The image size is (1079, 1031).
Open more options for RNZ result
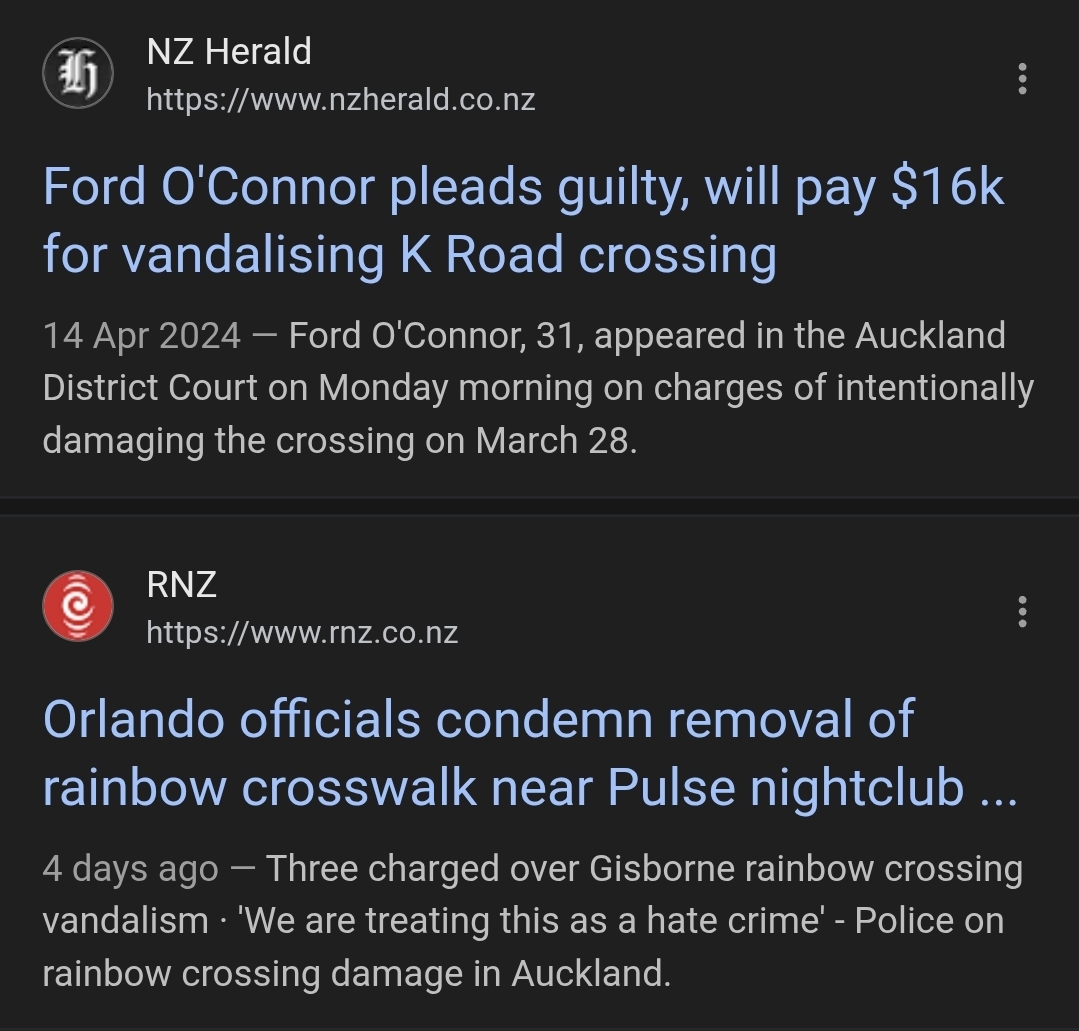pos(1021,611)
